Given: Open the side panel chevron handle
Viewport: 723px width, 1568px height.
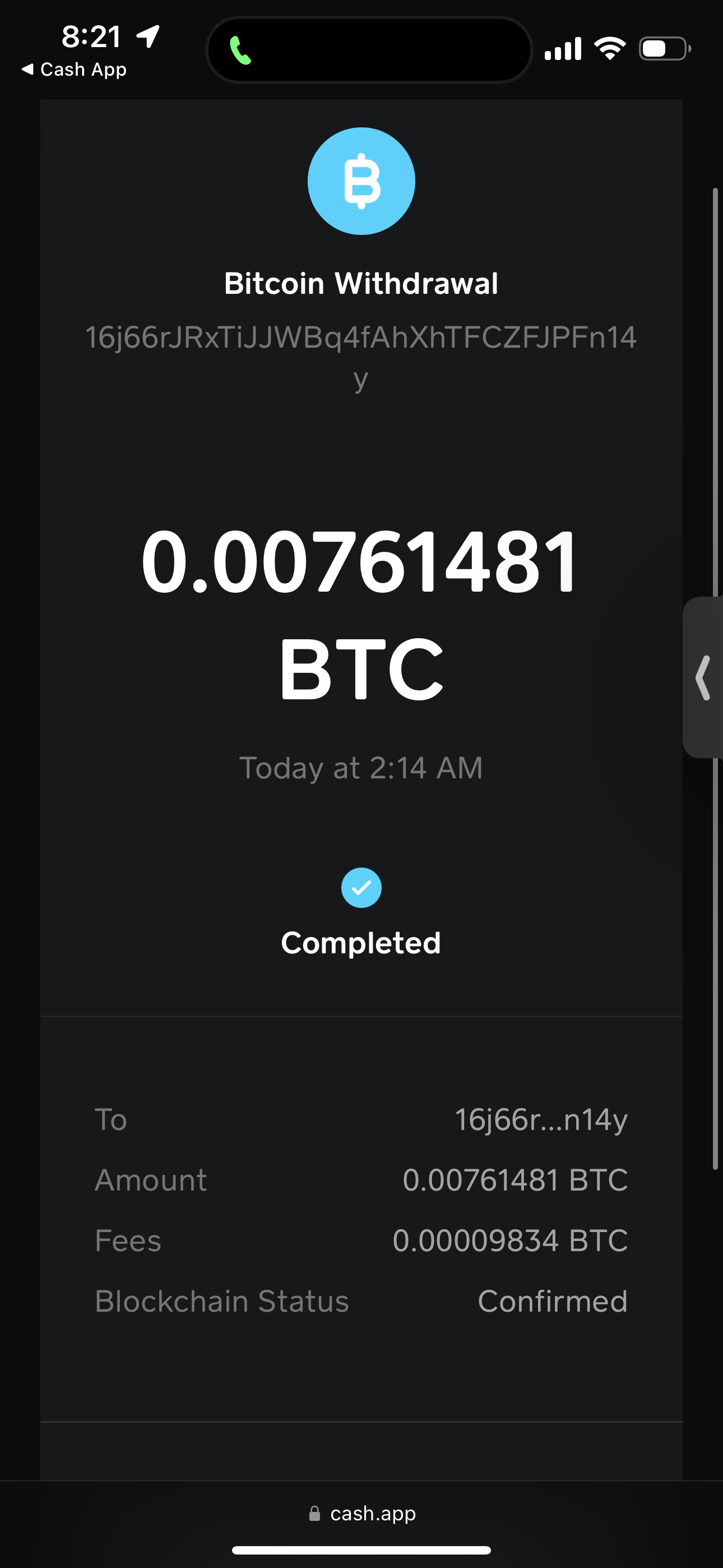Looking at the screenshot, I should tap(703, 677).
